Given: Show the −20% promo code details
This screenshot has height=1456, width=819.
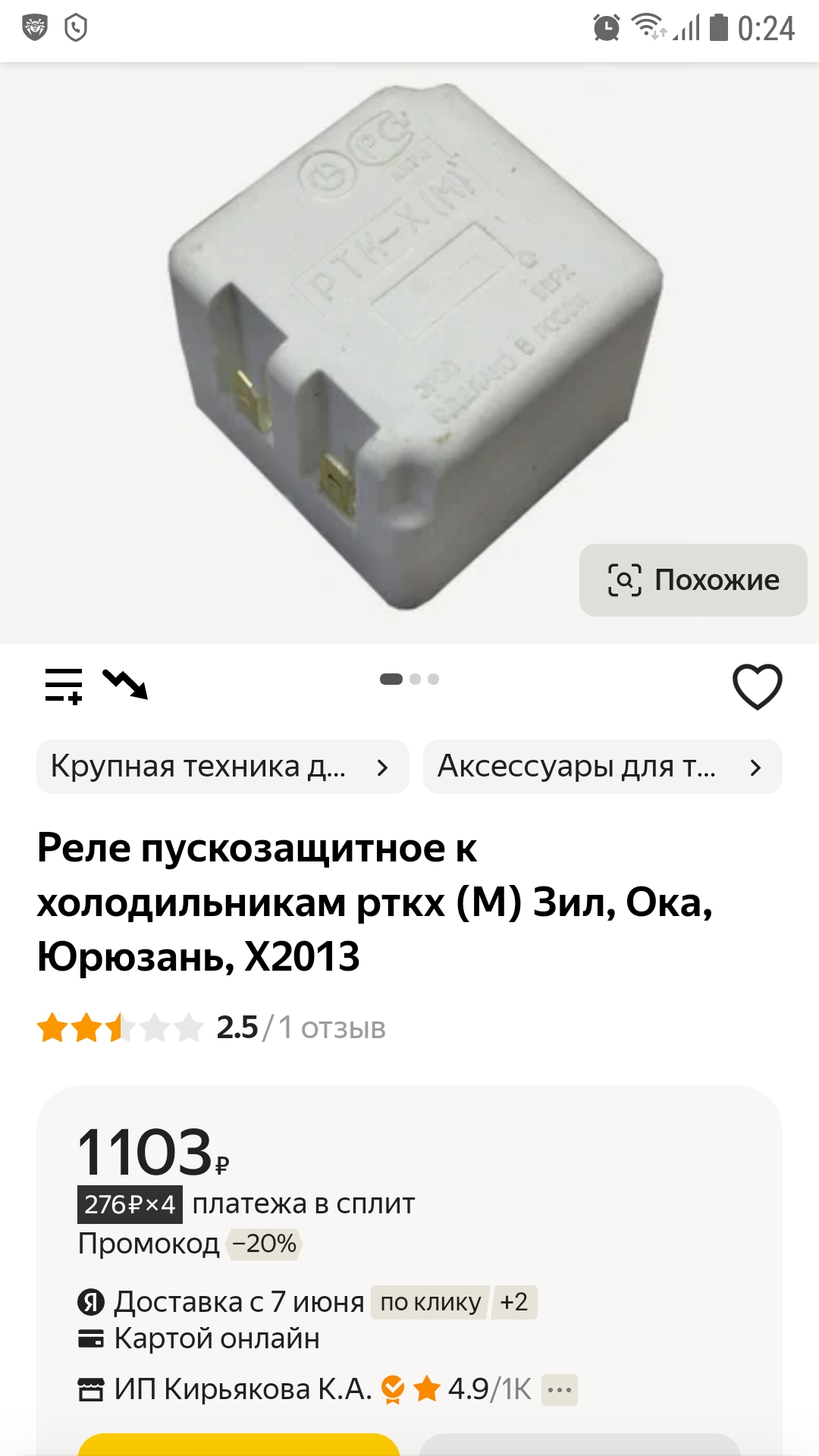Looking at the screenshot, I should tap(264, 1244).
